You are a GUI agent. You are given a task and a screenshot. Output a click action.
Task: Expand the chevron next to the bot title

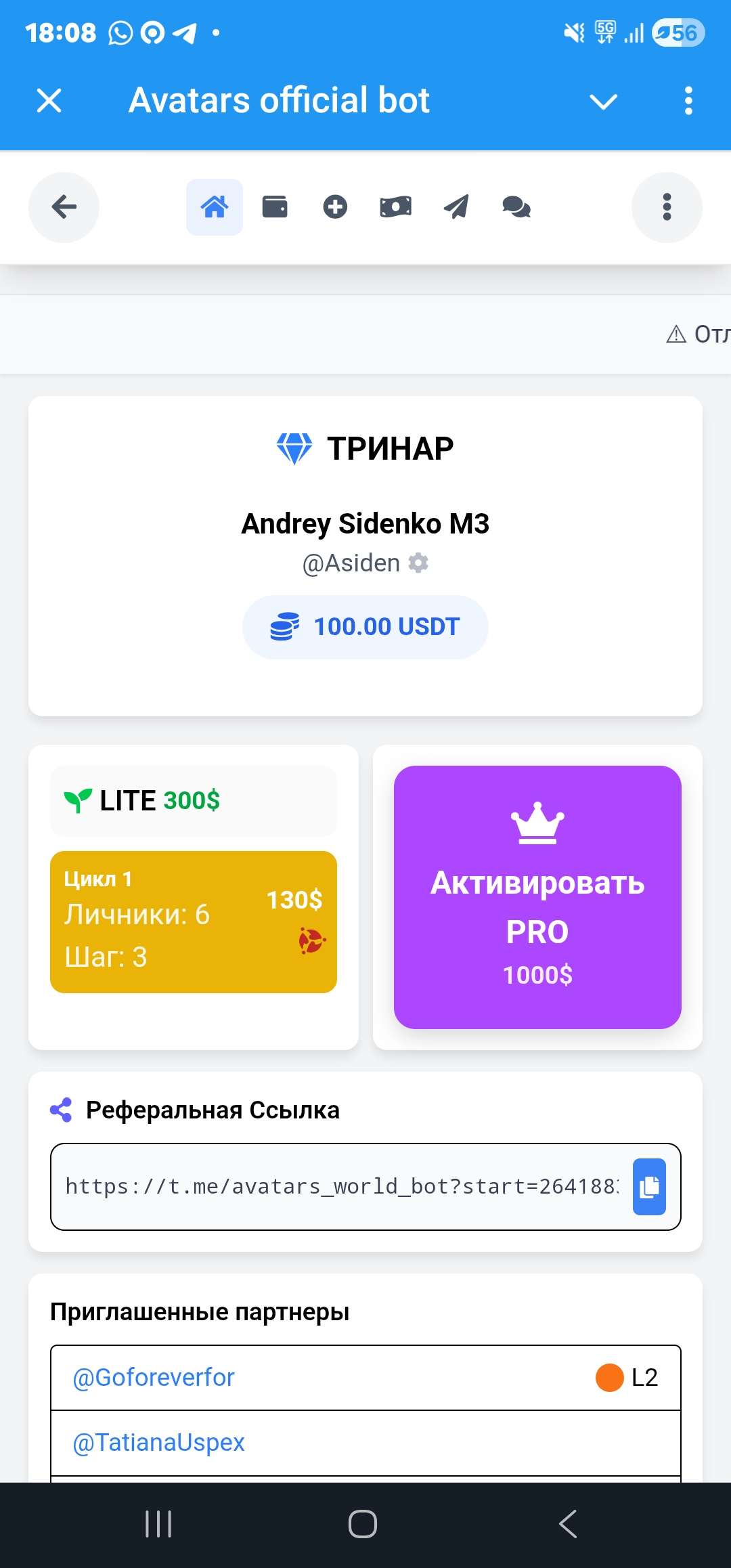(x=603, y=102)
